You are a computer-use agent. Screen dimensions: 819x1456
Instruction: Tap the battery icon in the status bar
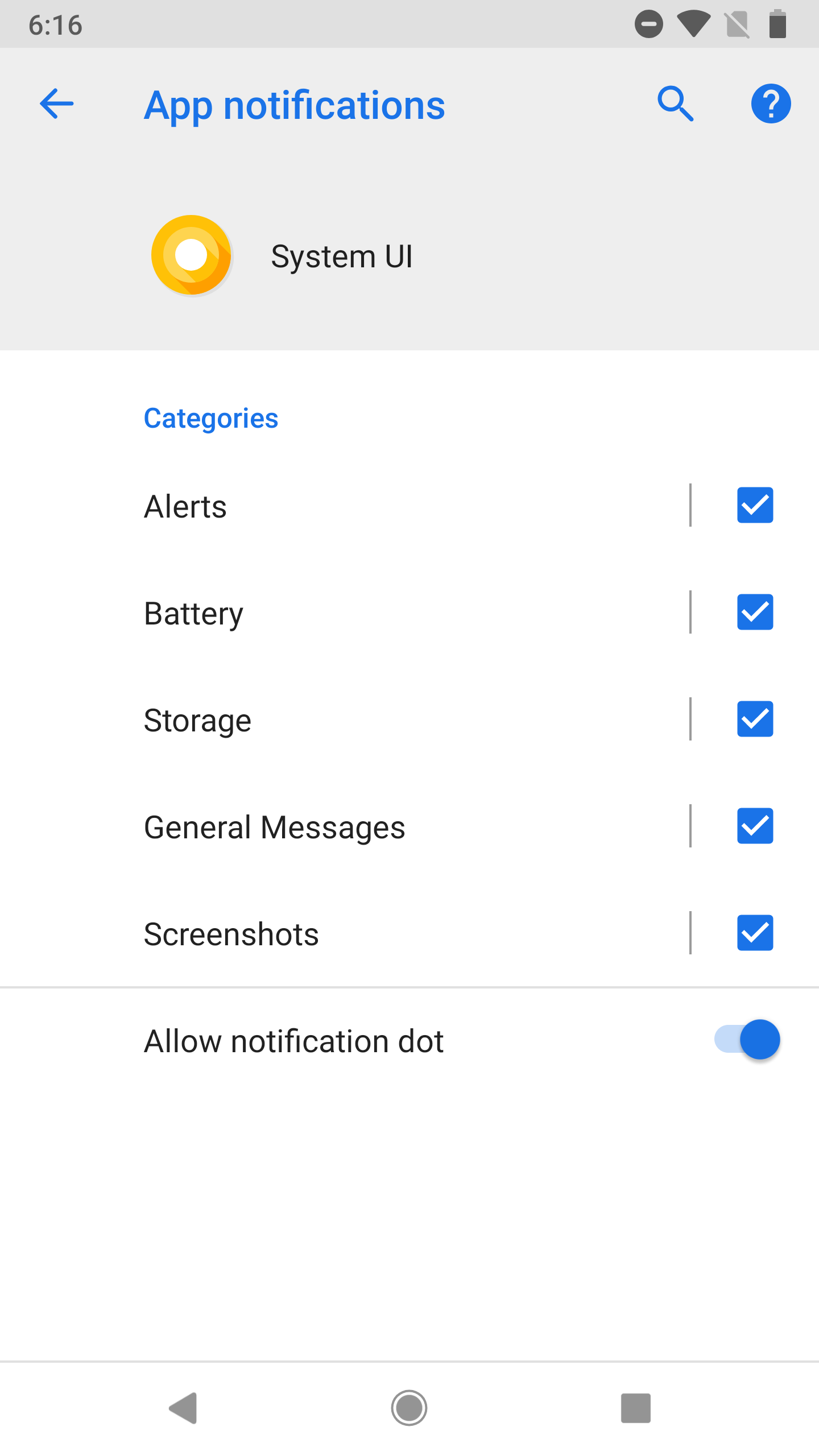(x=777, y=24)
